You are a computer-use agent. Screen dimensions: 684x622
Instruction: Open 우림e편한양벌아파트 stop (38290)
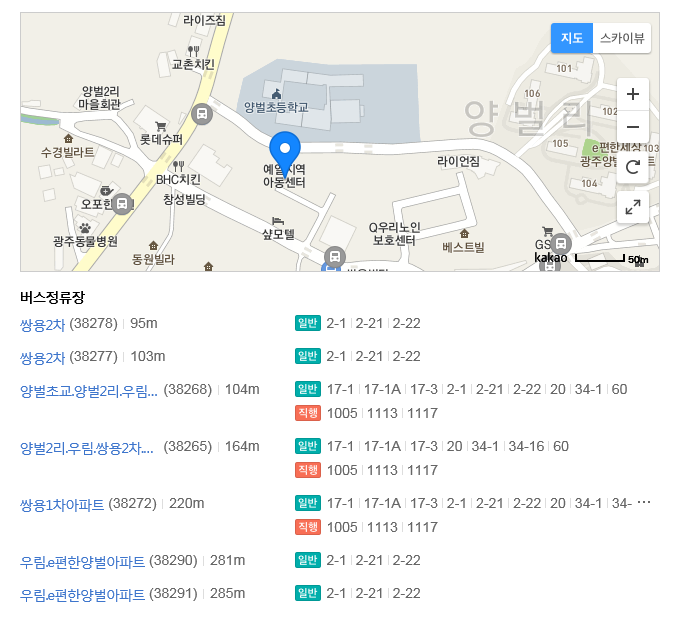83,560
